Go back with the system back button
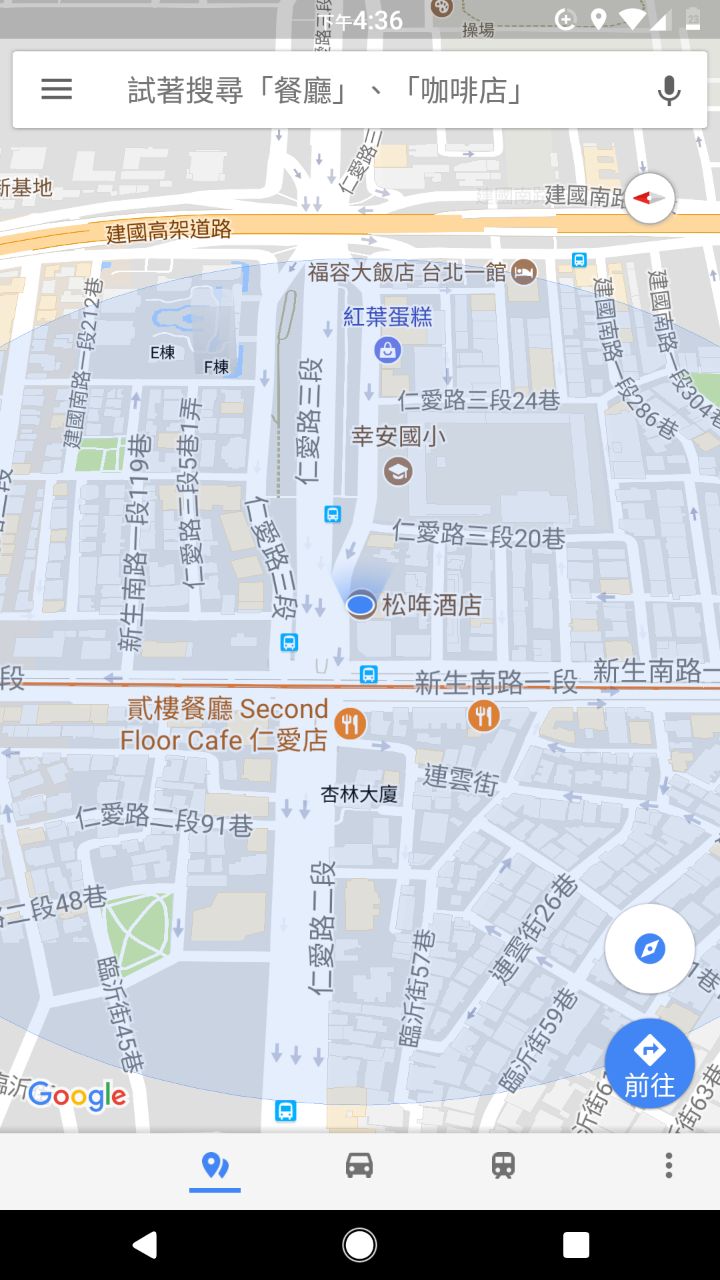The image size is (720, 1280). point(145,1244)
